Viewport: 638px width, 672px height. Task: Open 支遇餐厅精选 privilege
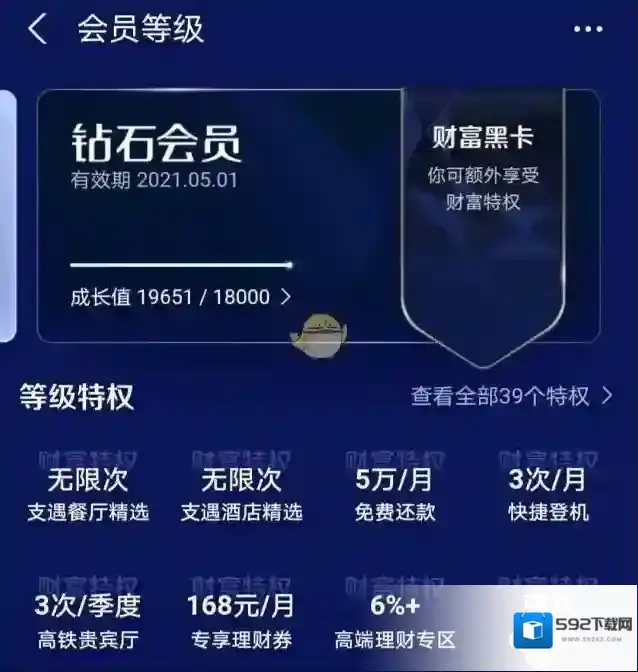click(88, 495)
